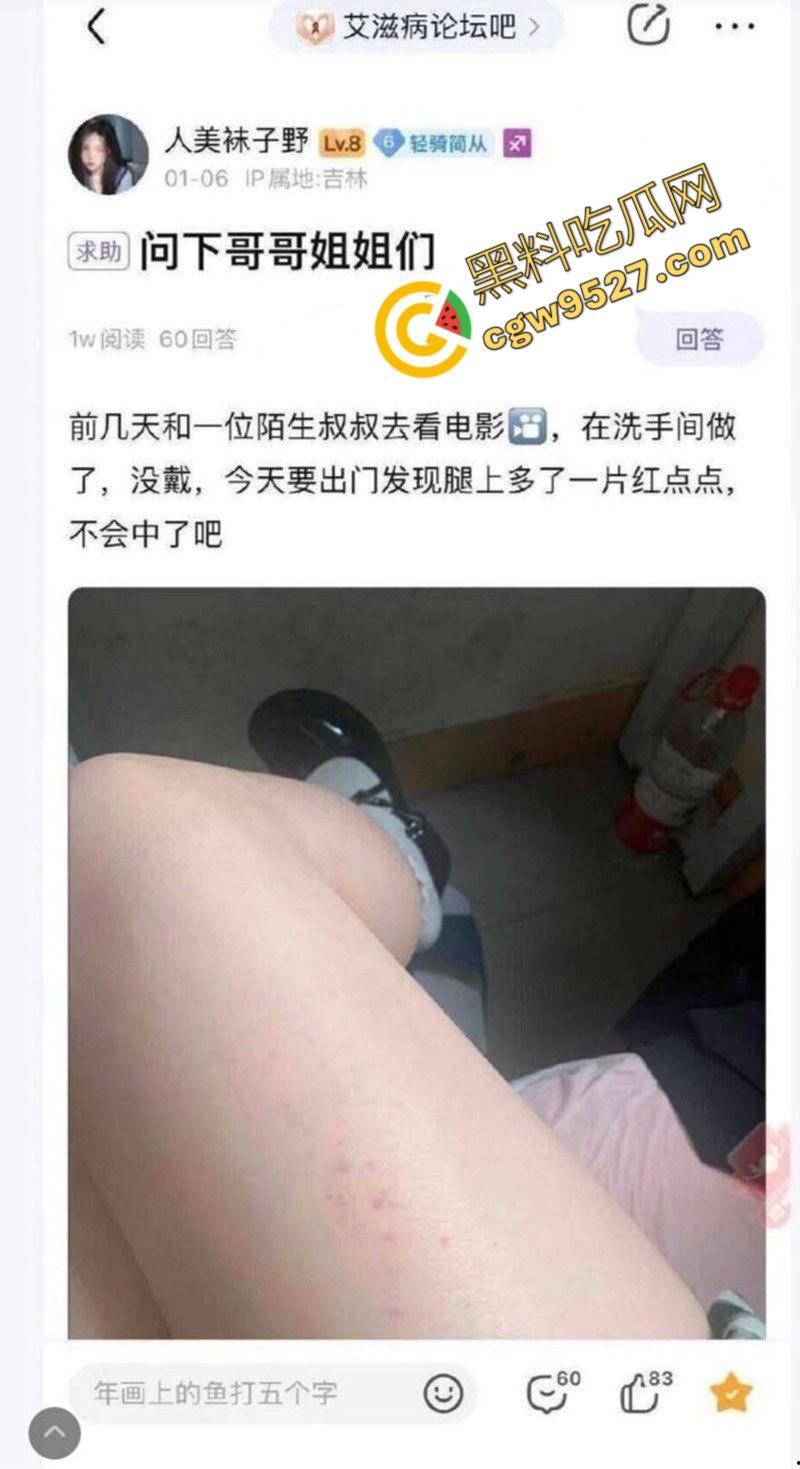Viewport: 800px width, 1469px height.
Task: Open the emoji picker smiley icon
Action: click(x=443, y=1393)
